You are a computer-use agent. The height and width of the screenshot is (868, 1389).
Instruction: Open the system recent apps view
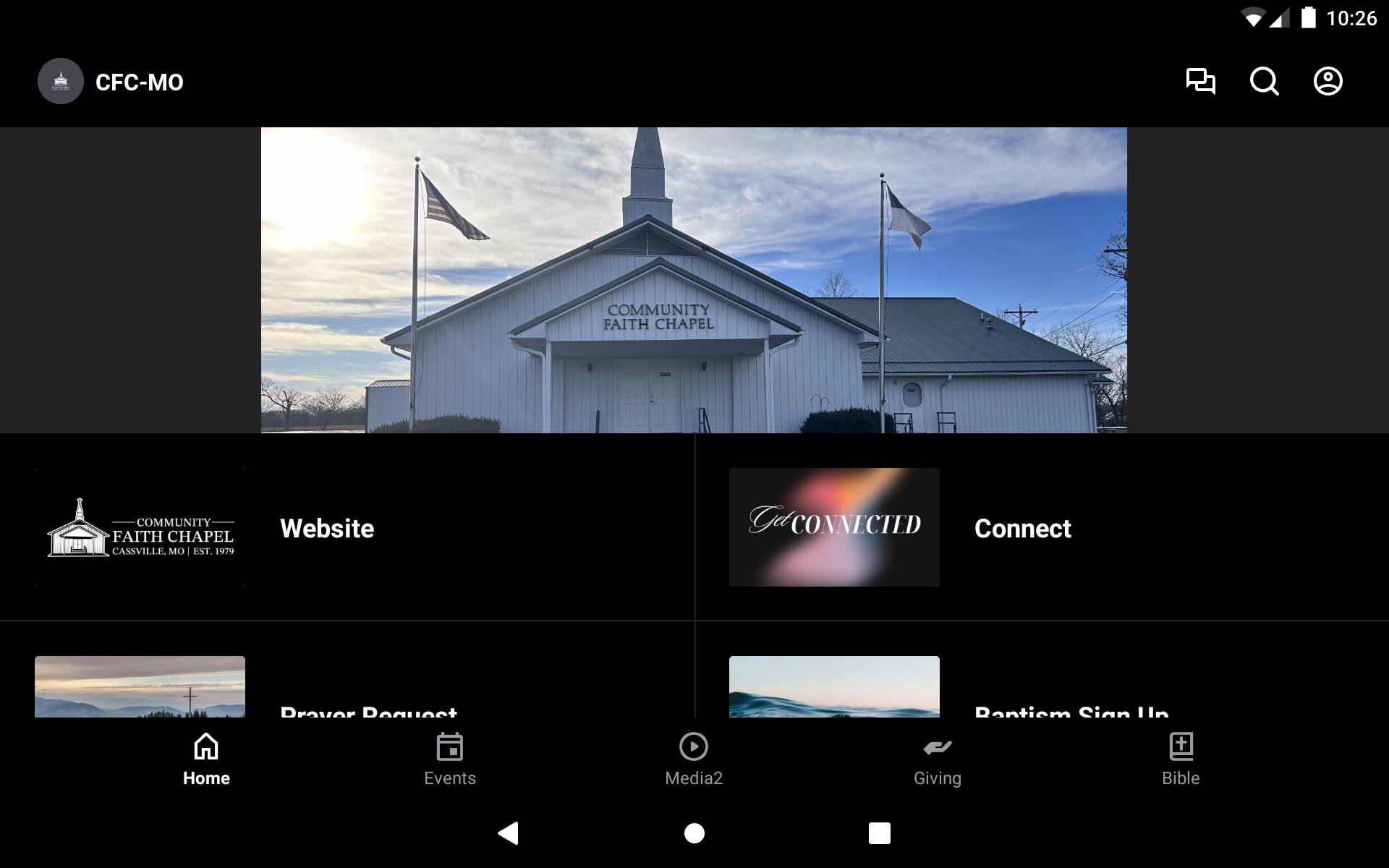pos(879,833)
